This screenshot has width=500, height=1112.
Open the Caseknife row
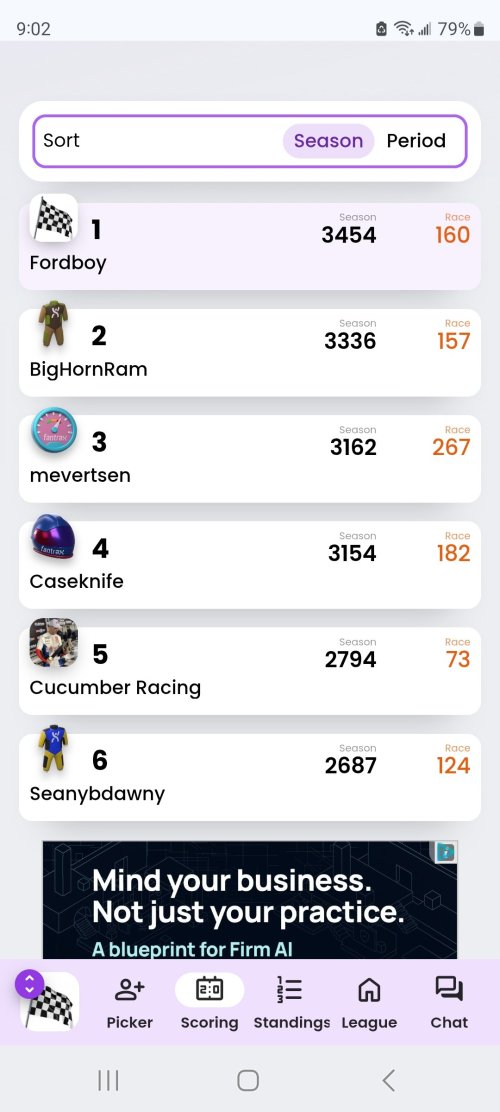tap(250, 565)
